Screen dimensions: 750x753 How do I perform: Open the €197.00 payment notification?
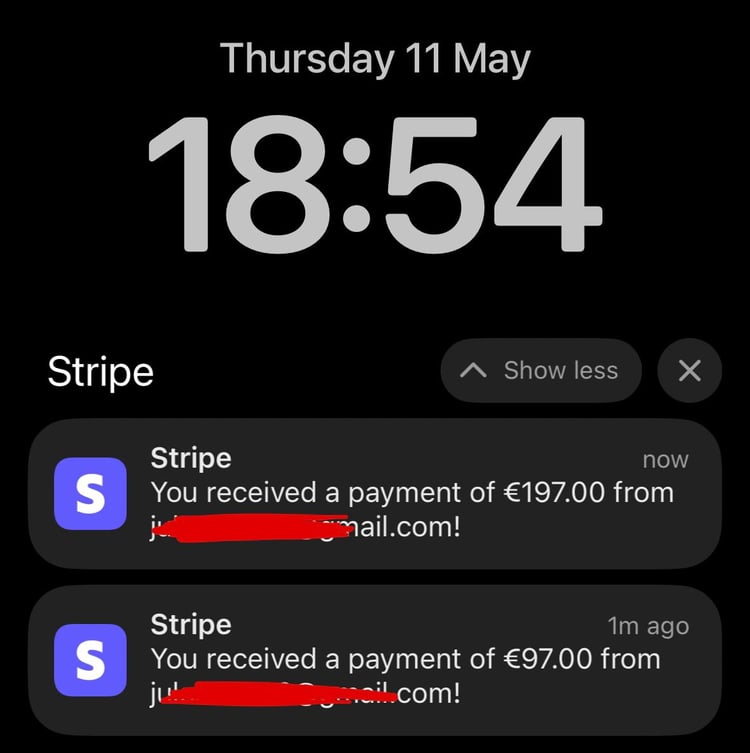pyautogui.click(x=374, y=493)
